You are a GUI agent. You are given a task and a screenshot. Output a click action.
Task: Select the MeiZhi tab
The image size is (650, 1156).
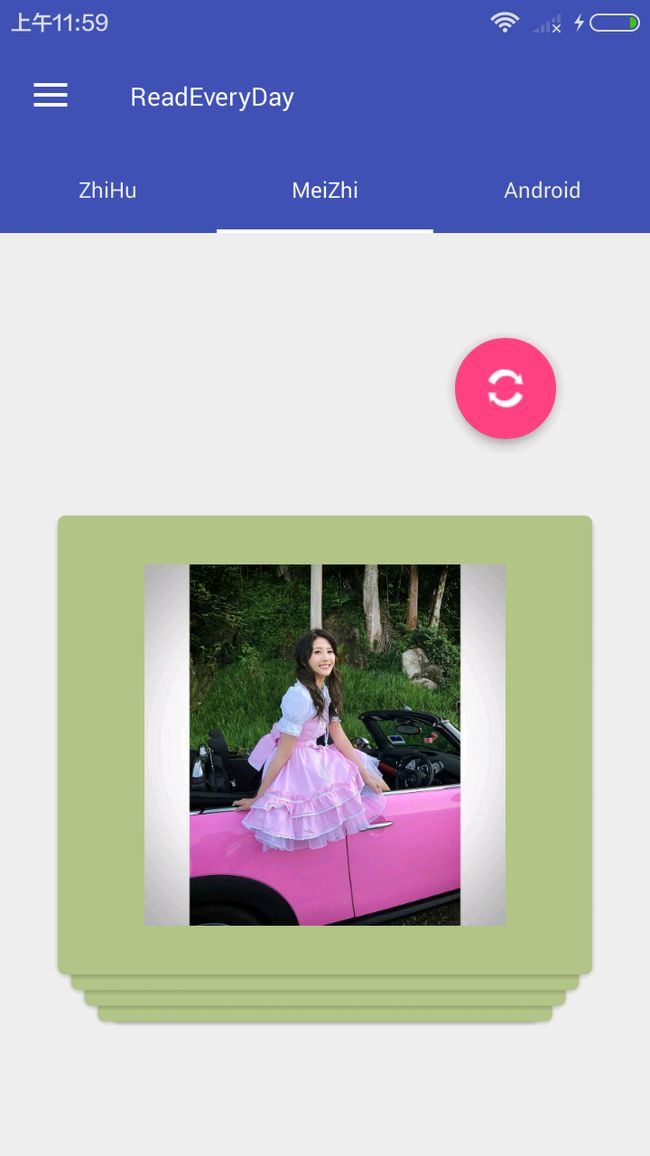(325, 190)
